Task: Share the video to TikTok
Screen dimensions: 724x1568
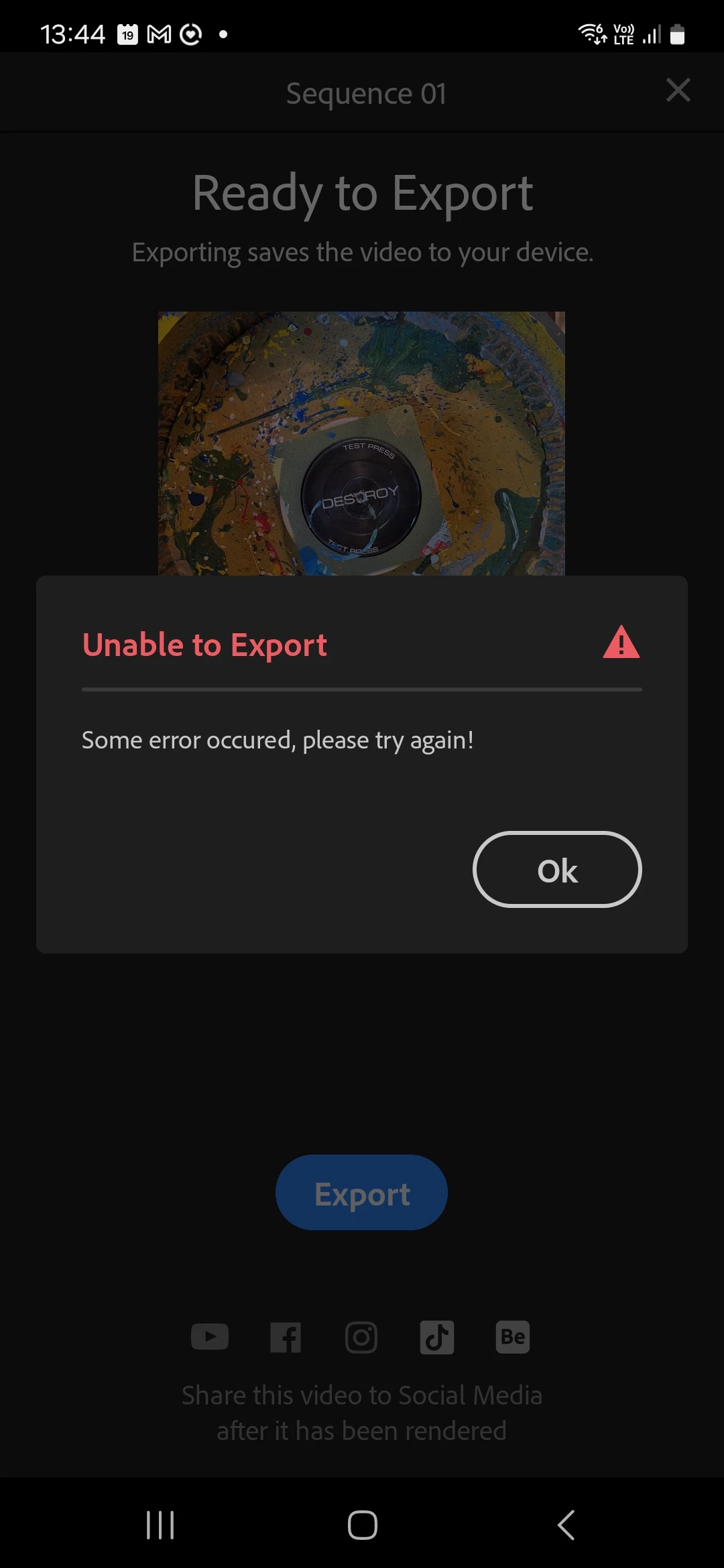Action: click(x=437, y=1337)
